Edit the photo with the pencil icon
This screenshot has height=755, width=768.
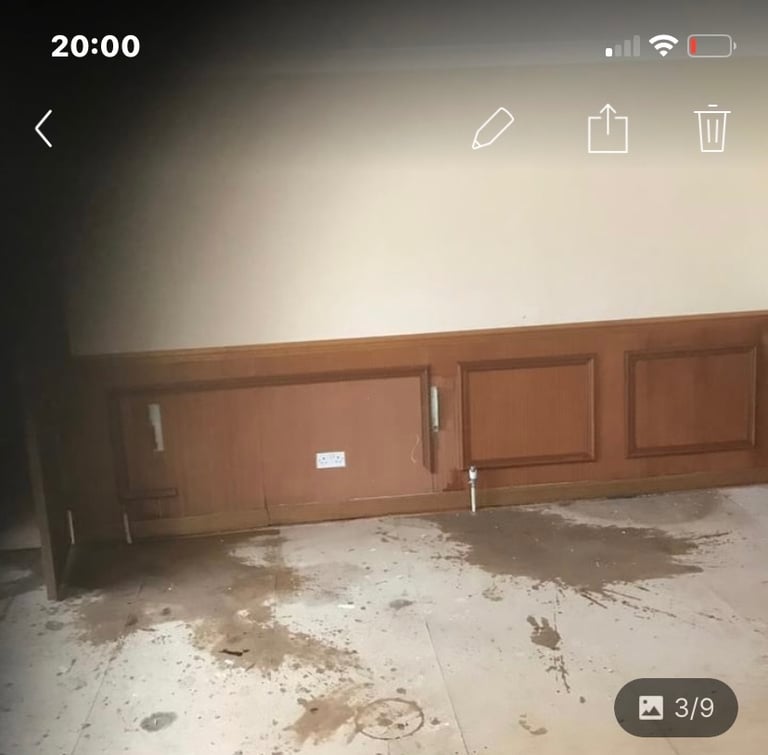pos(492,129)
